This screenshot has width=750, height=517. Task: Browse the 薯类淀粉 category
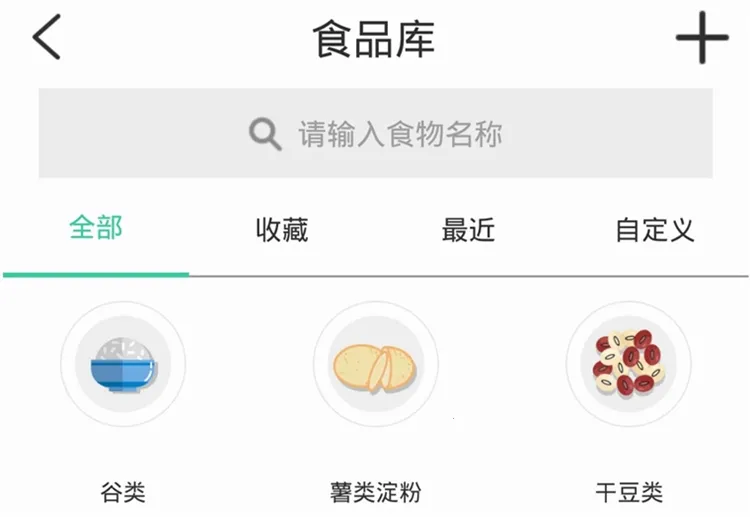[375, 363]
